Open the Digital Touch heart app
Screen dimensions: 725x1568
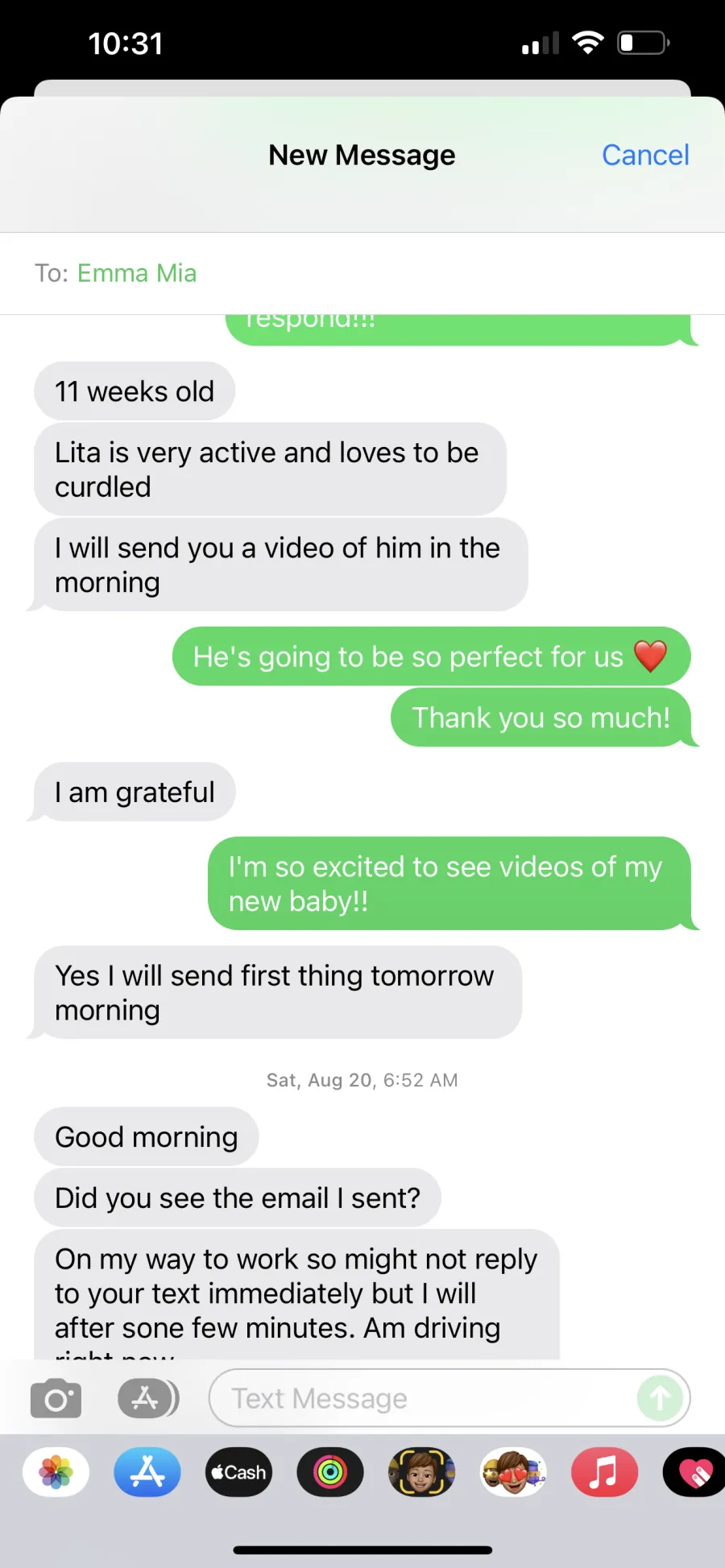[x=694, y=1472]
